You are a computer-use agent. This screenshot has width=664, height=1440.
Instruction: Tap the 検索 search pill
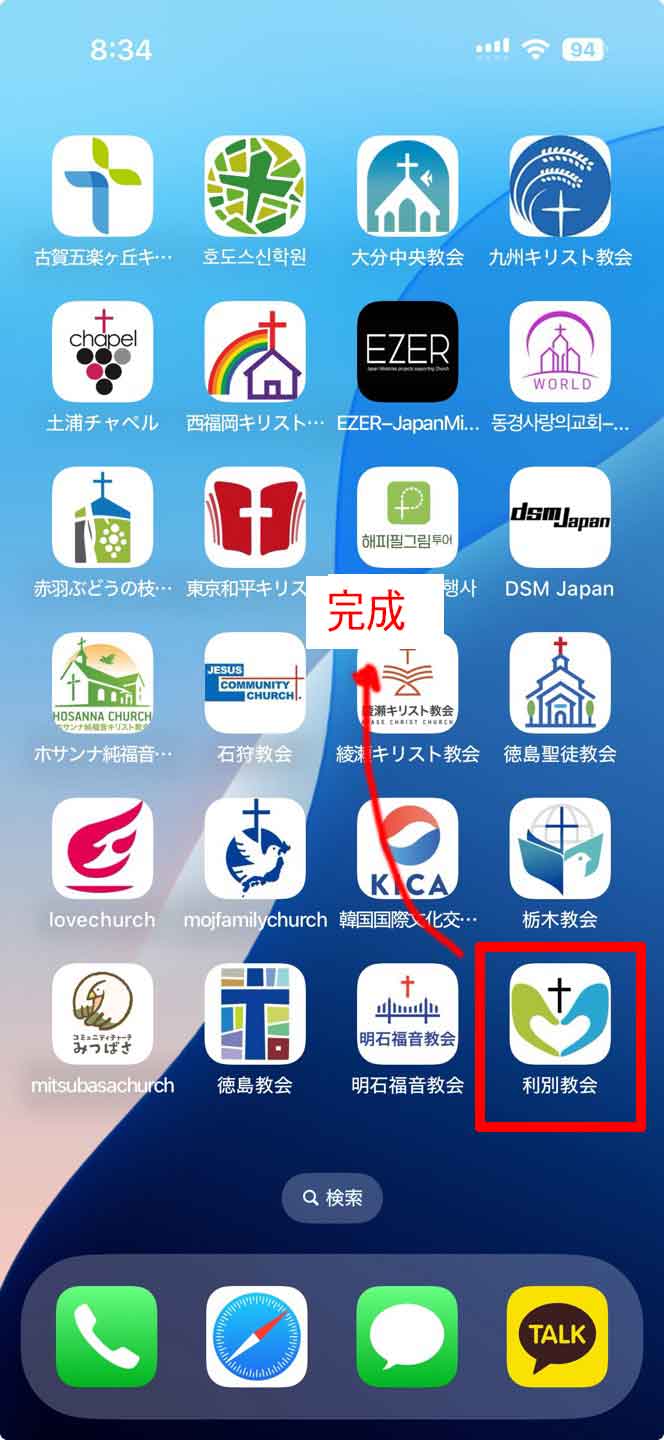[332, 1198]
